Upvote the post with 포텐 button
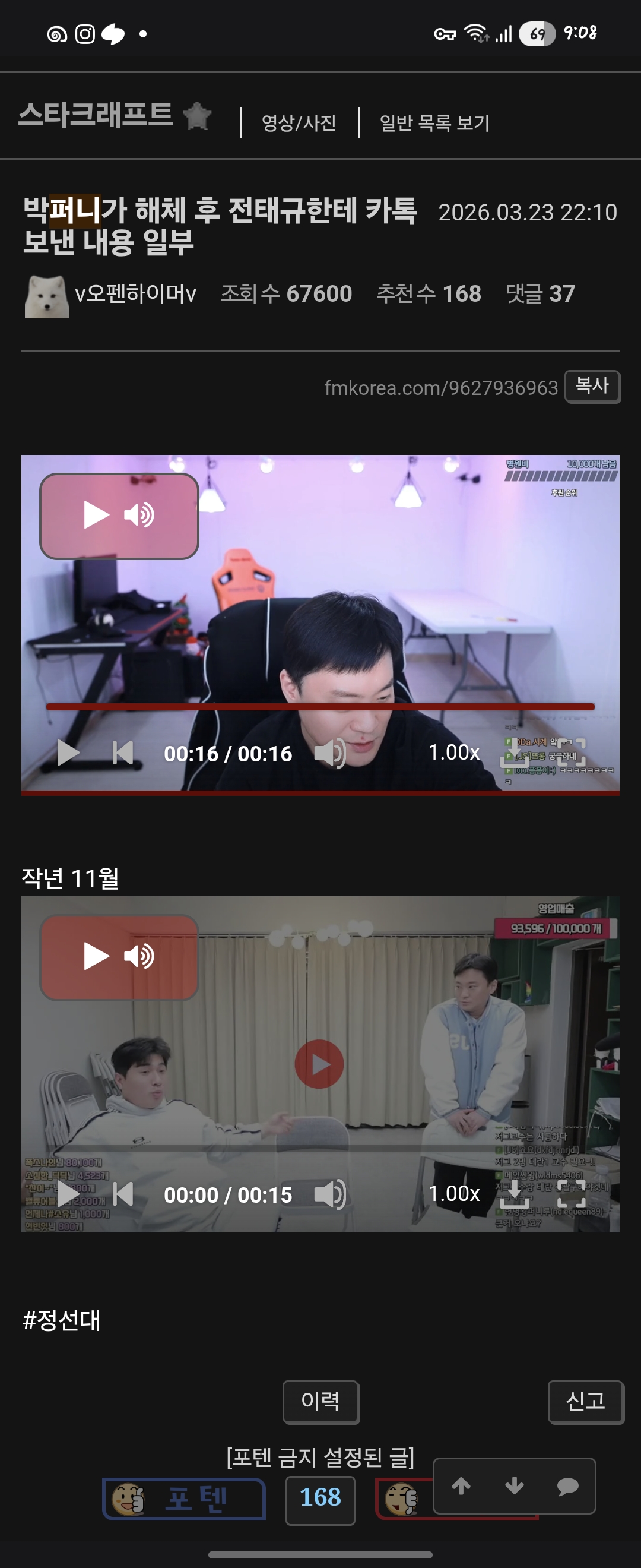The image size is (641, 1568). pos(183,1499)
